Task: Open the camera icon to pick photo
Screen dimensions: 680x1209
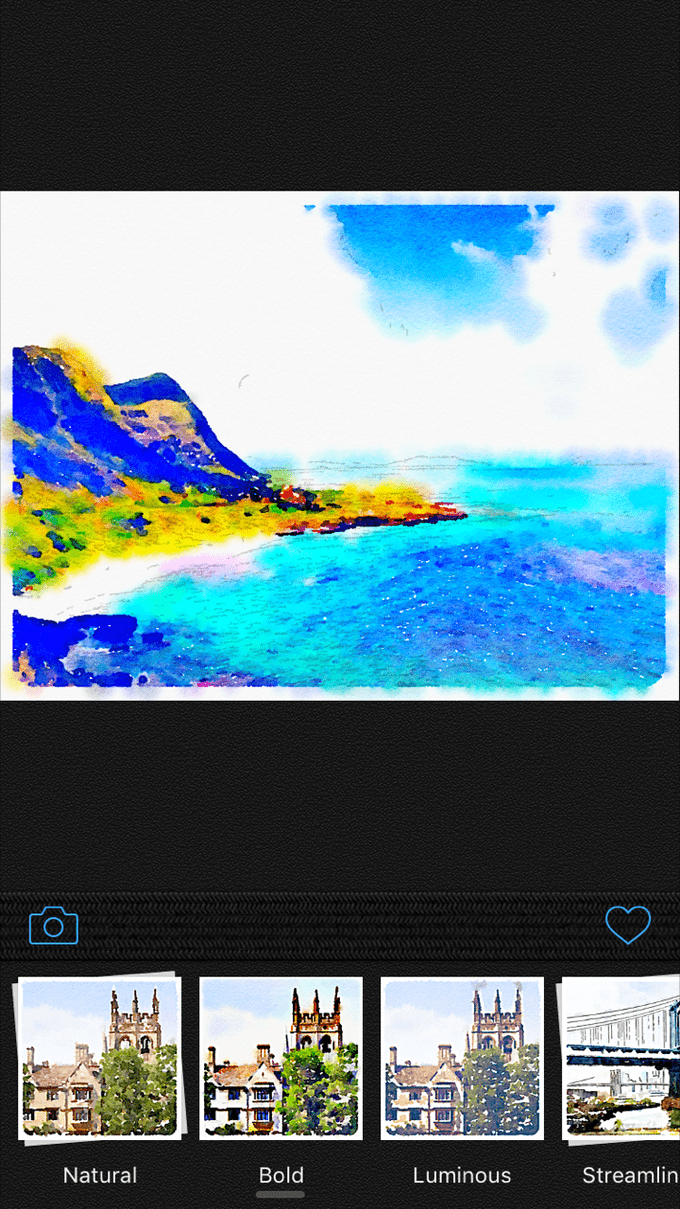Action: [x=54, y=926]
